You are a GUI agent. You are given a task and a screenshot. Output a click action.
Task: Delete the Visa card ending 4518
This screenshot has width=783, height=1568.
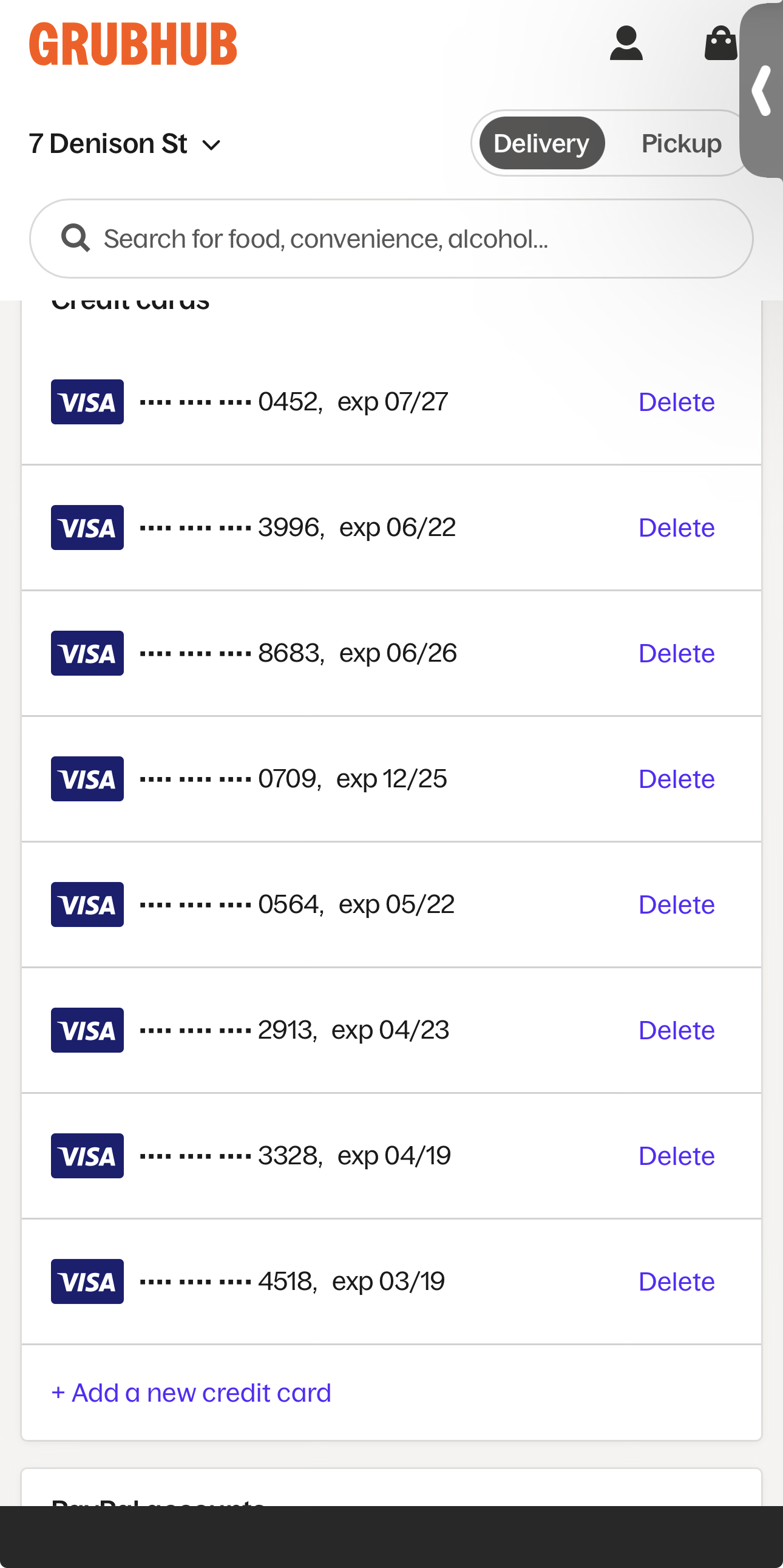(676, 1282)
